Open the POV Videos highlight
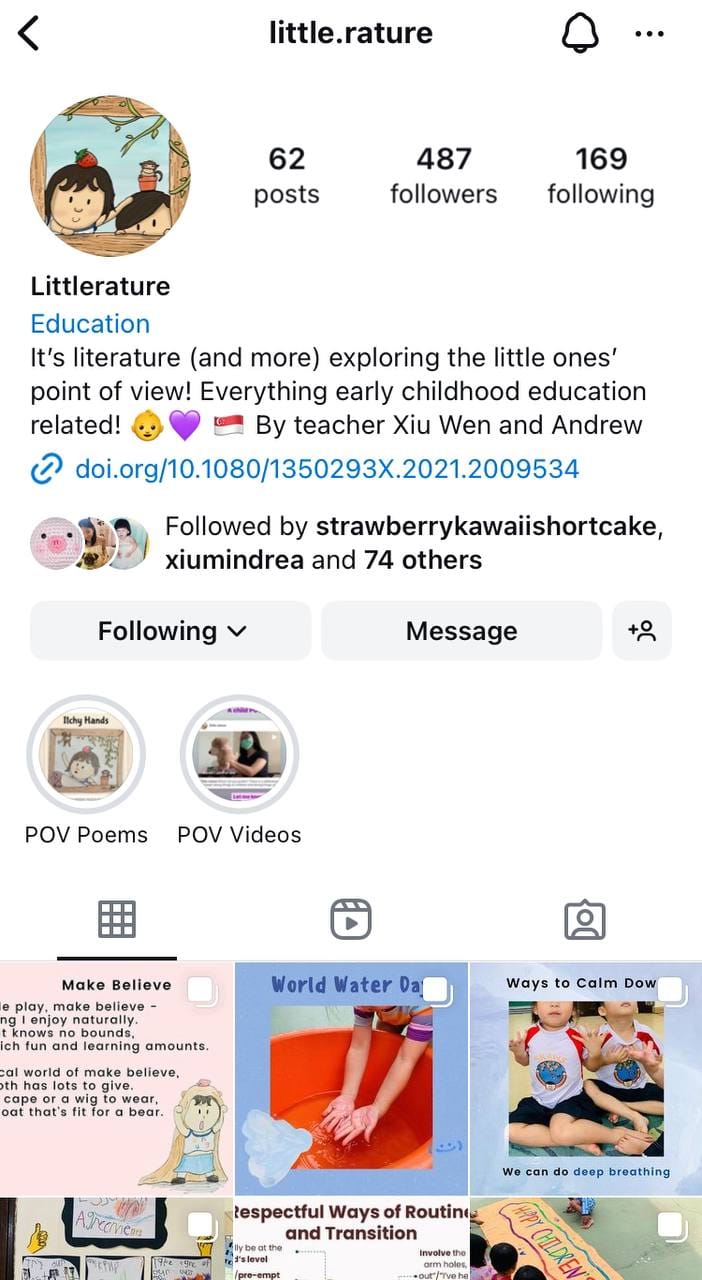 pos(239,756)
